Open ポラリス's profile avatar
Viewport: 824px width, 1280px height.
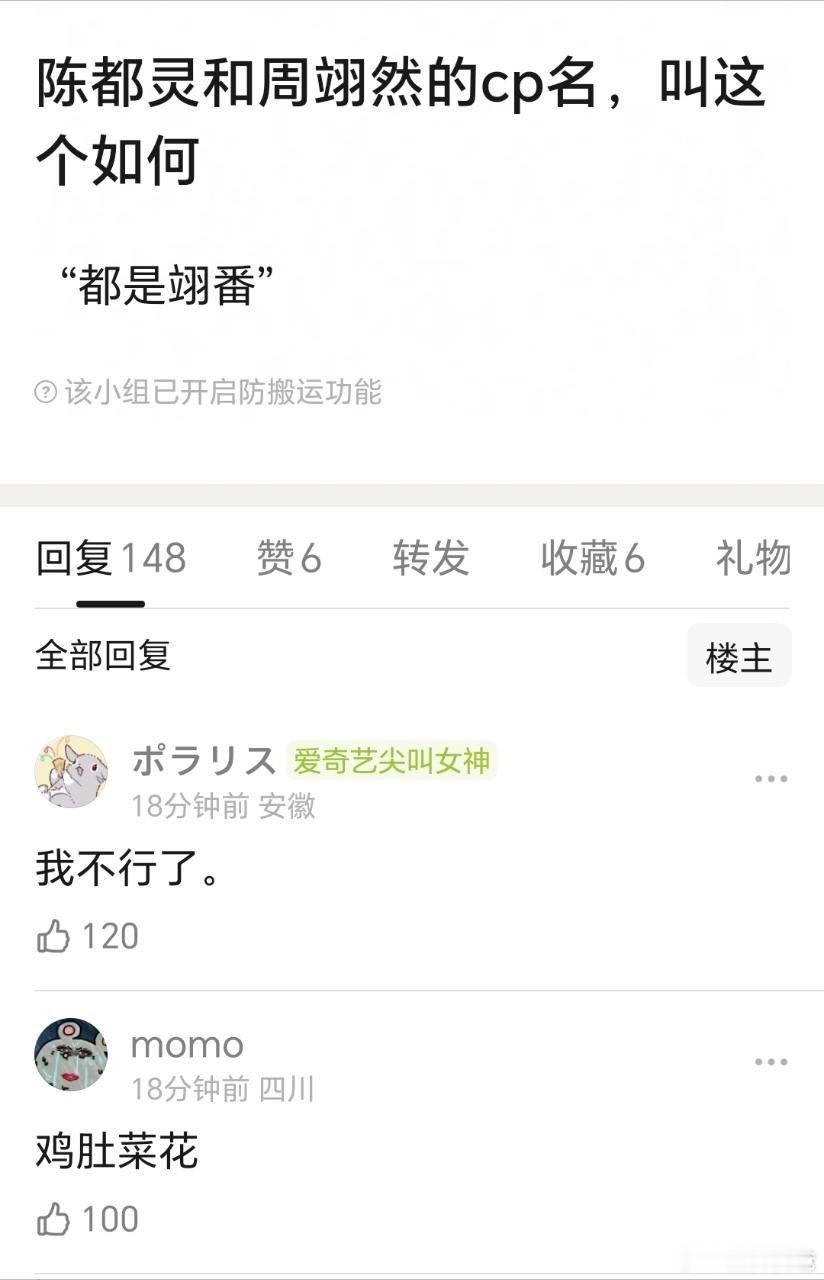(x=71, y=771)
